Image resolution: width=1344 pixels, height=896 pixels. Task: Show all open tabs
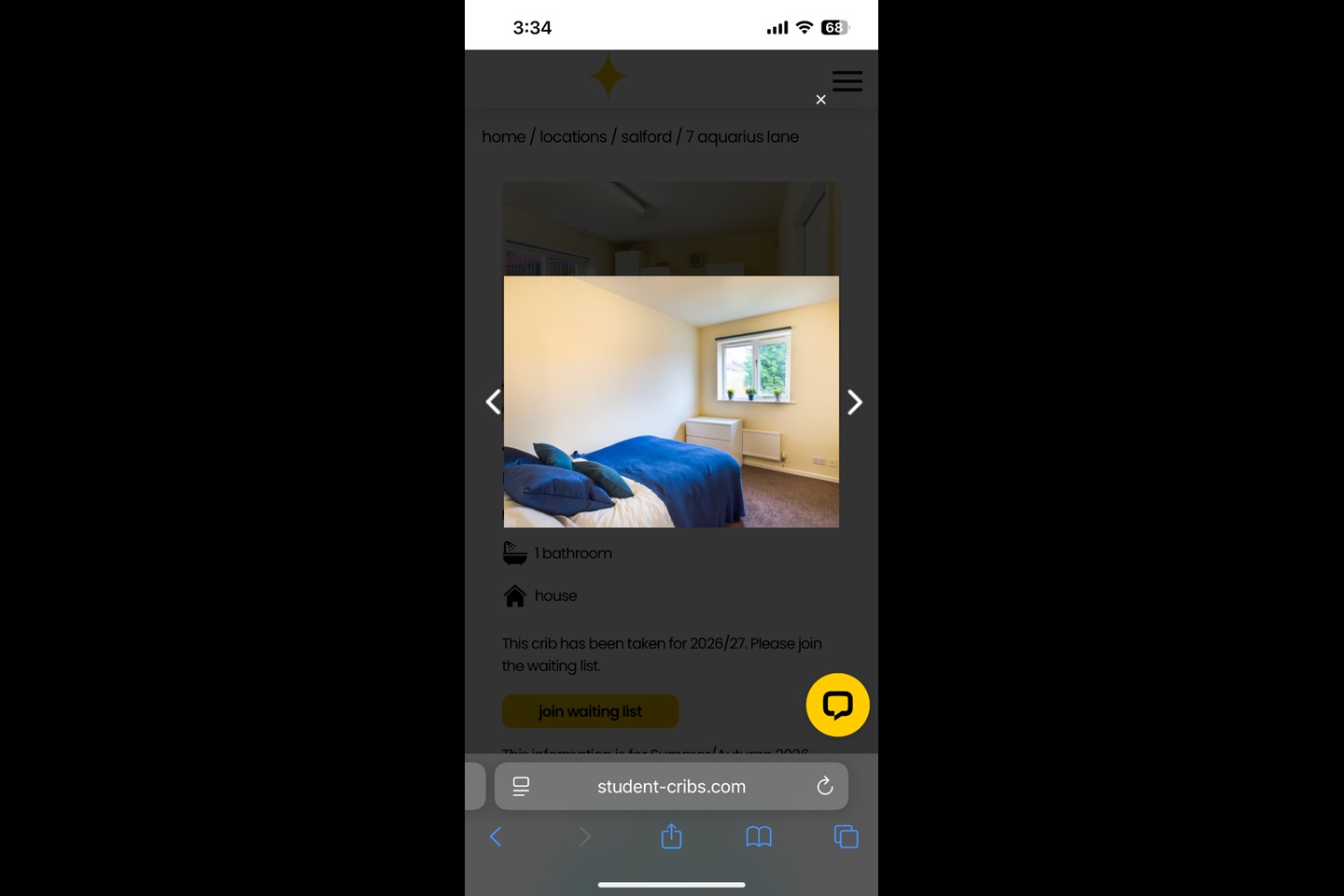[x=846, y=837]
